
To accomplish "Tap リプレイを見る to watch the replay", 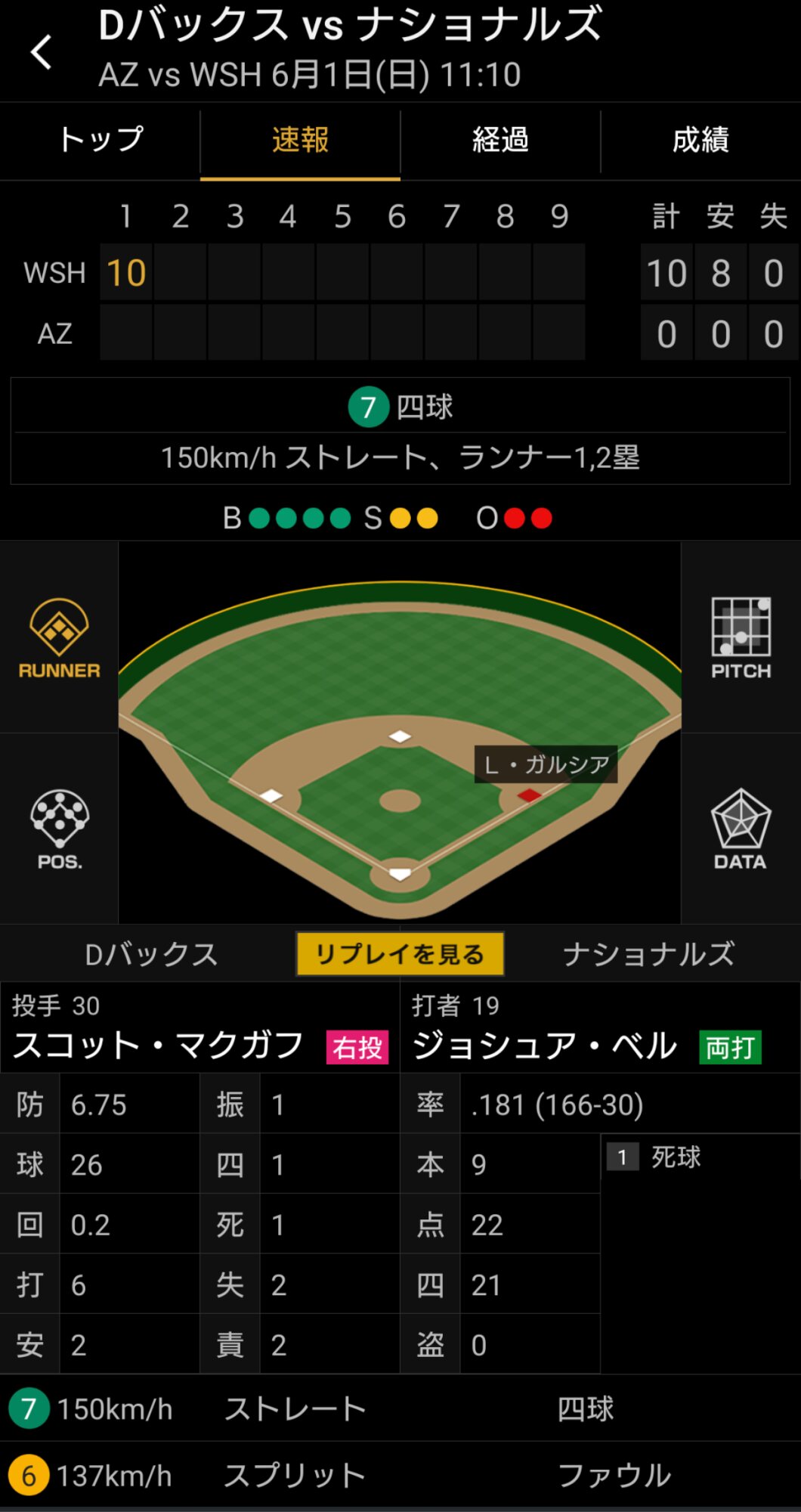I will (400, 954).
